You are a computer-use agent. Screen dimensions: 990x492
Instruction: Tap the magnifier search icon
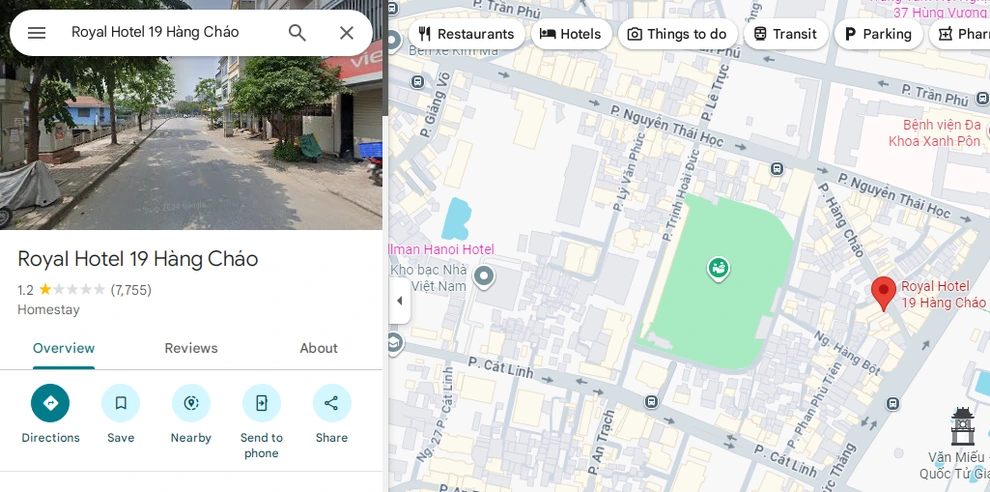297,33
